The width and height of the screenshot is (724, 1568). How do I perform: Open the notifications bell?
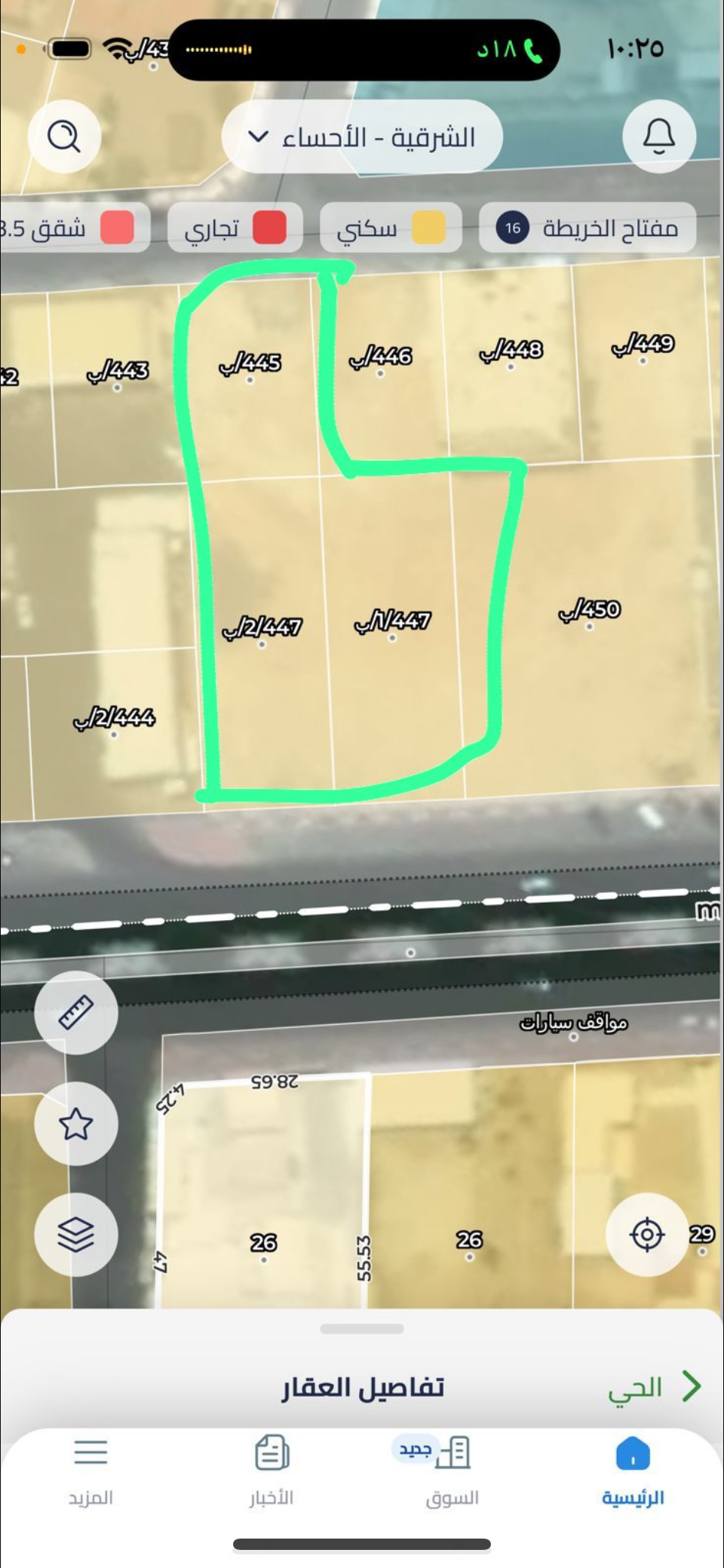click(658, 137)
